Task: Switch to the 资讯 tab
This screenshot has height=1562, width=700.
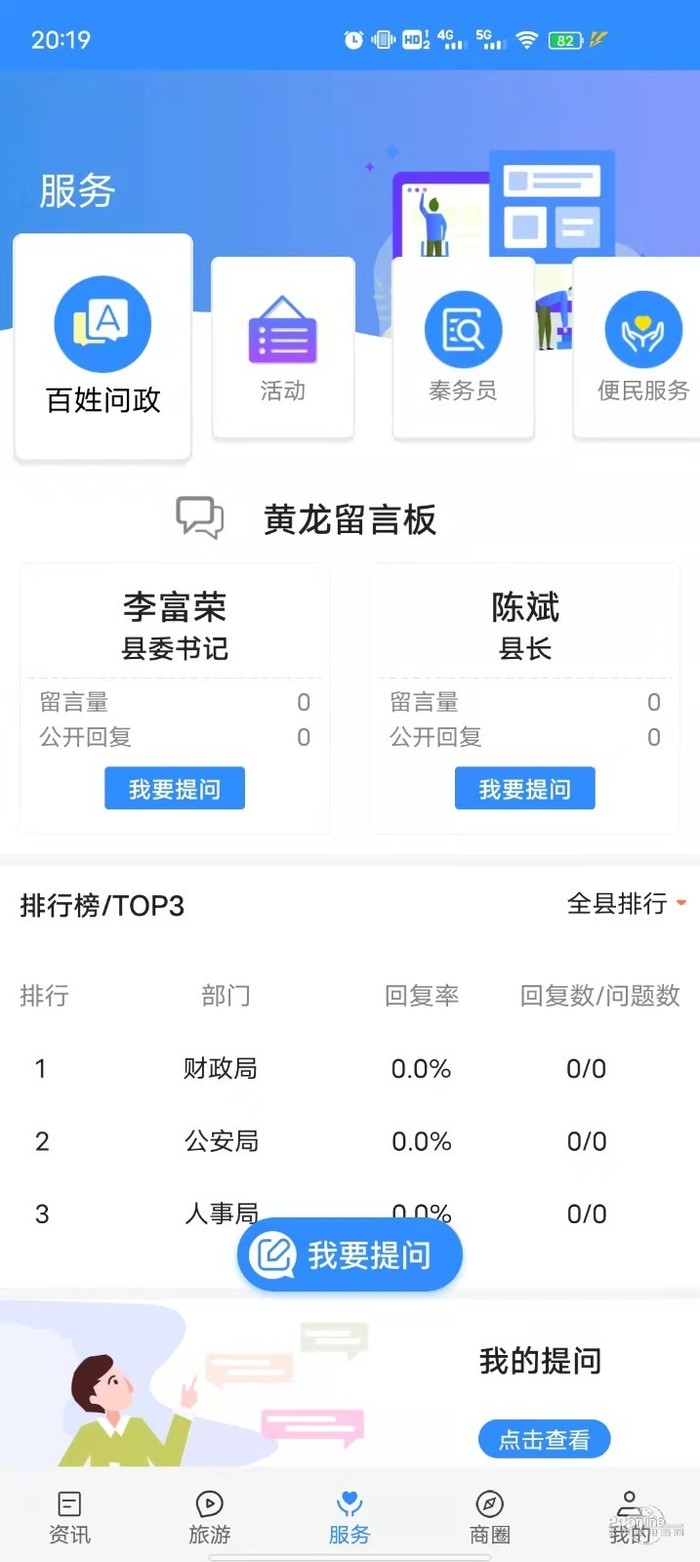Action: pyautogui.click(x=69, y=1516)
